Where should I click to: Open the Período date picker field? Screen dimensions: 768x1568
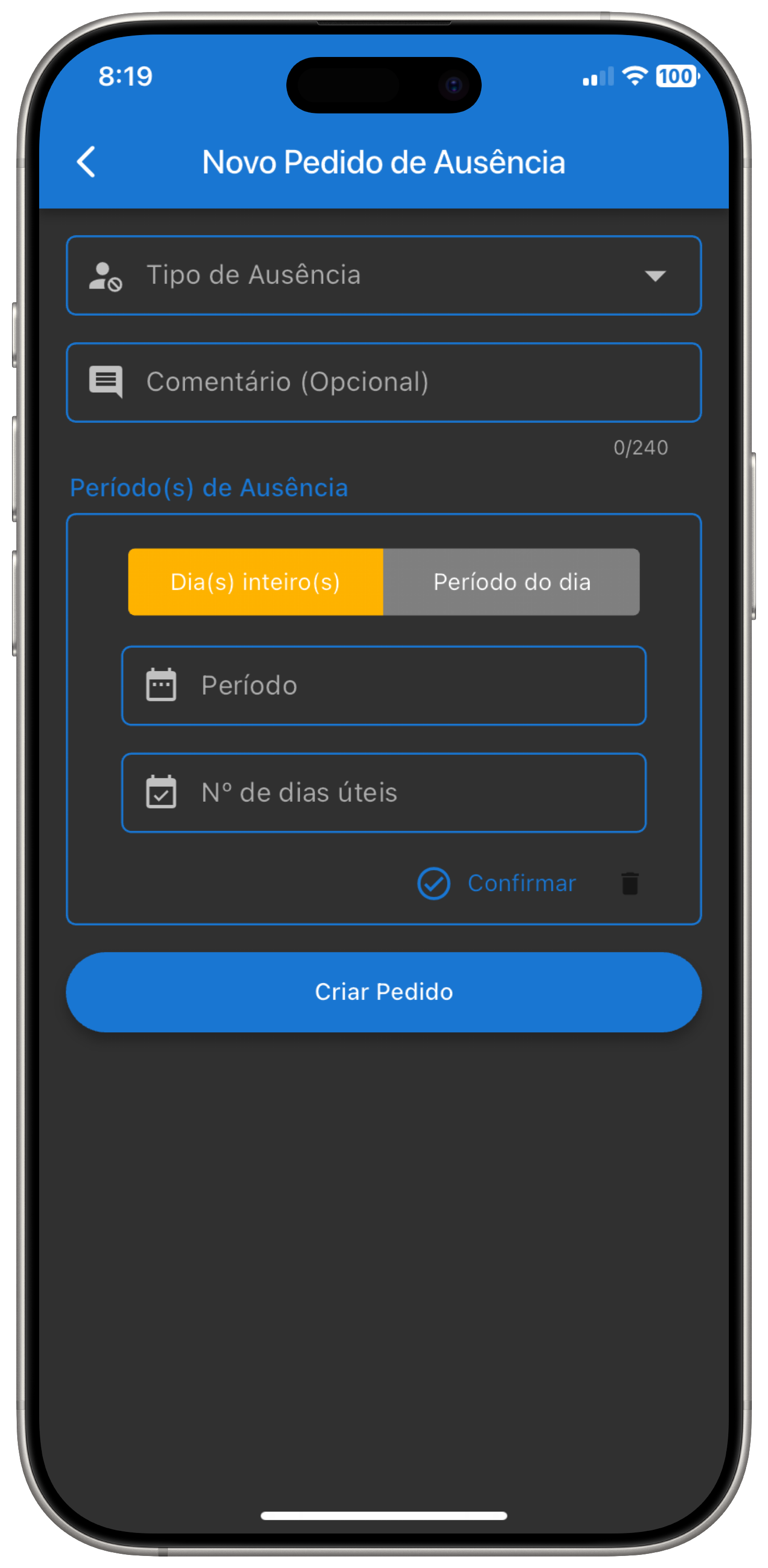[383, 685]
